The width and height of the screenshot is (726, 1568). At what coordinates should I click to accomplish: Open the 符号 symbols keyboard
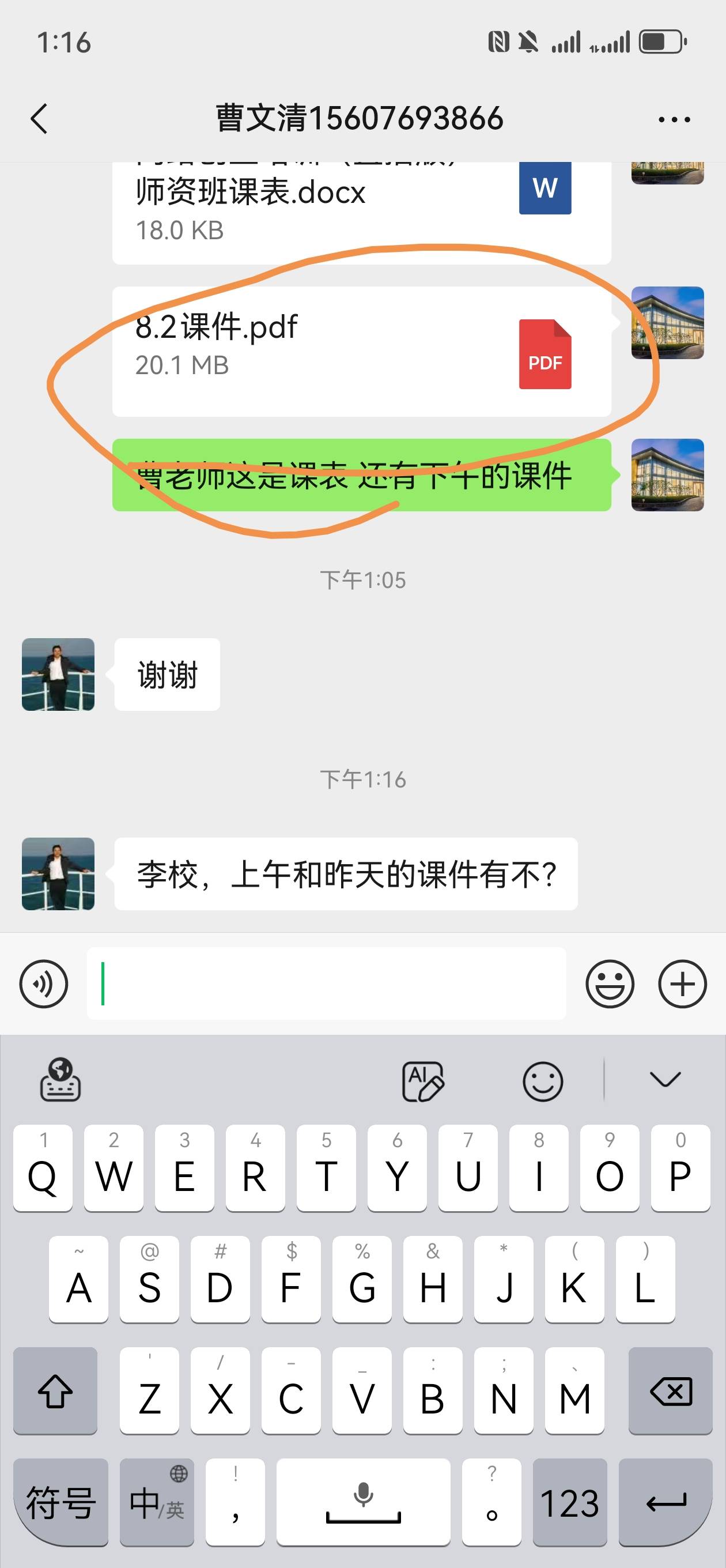(x=61, y=1502)
